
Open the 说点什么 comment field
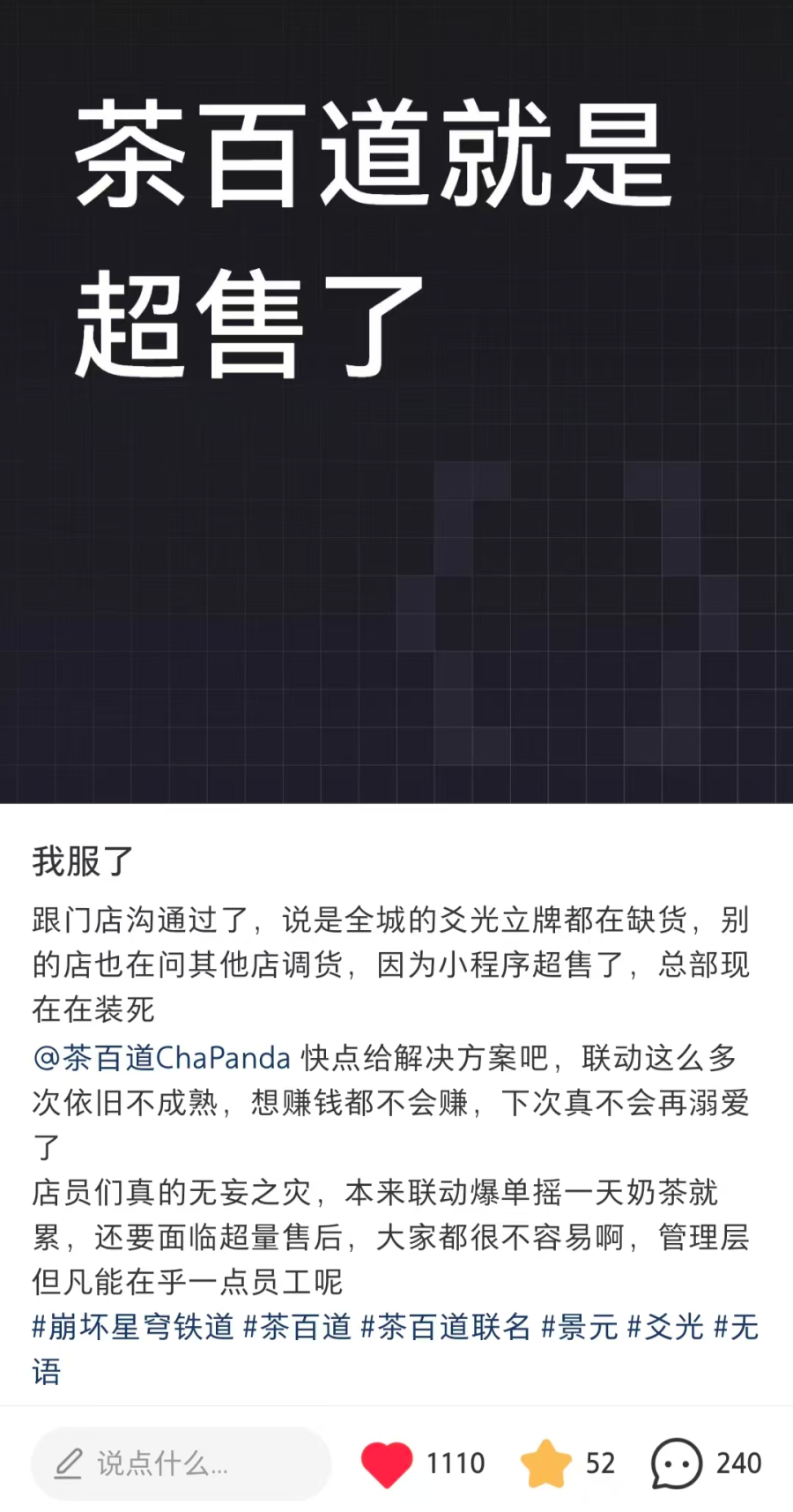point(181,1464)
